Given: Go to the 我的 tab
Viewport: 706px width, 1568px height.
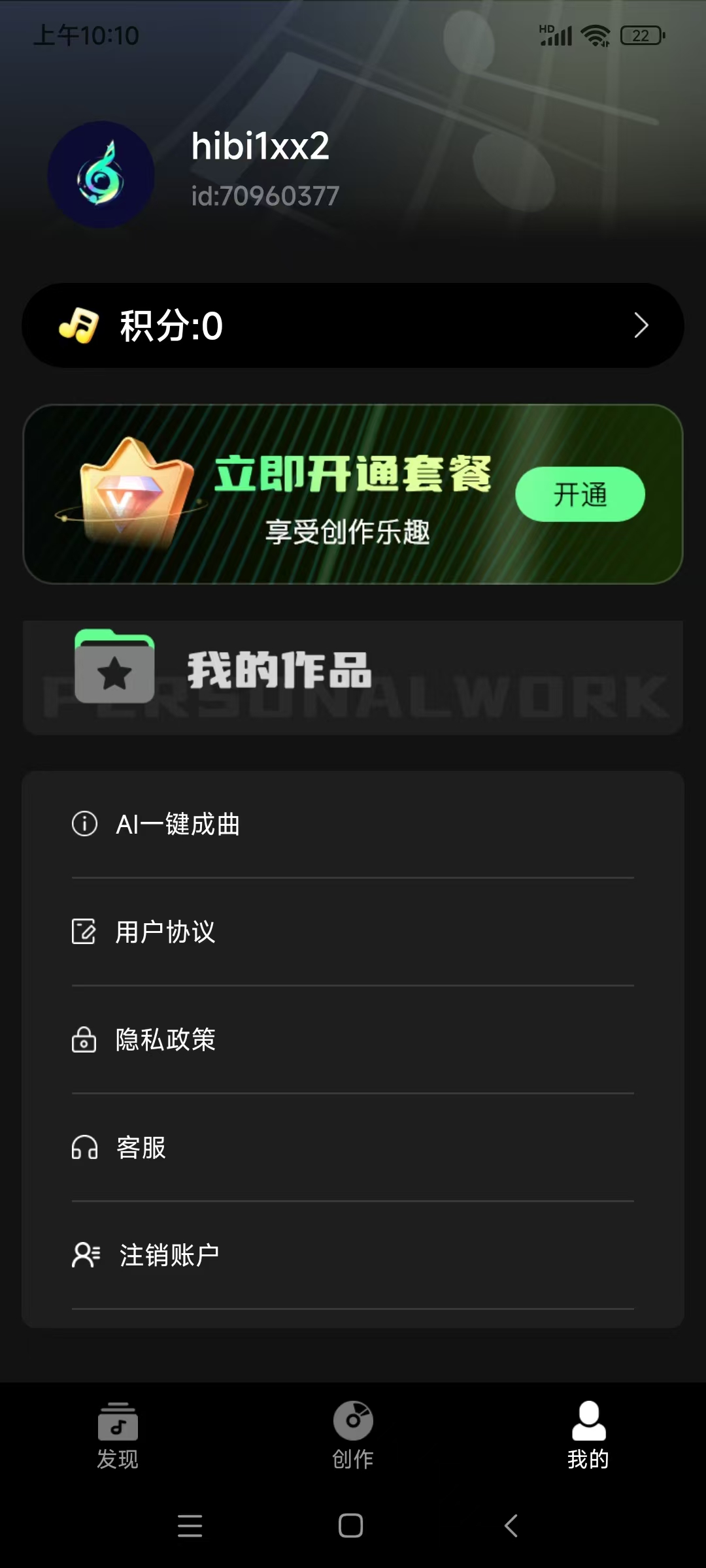Looking at the screenshot, I should tap(588, 1435).
